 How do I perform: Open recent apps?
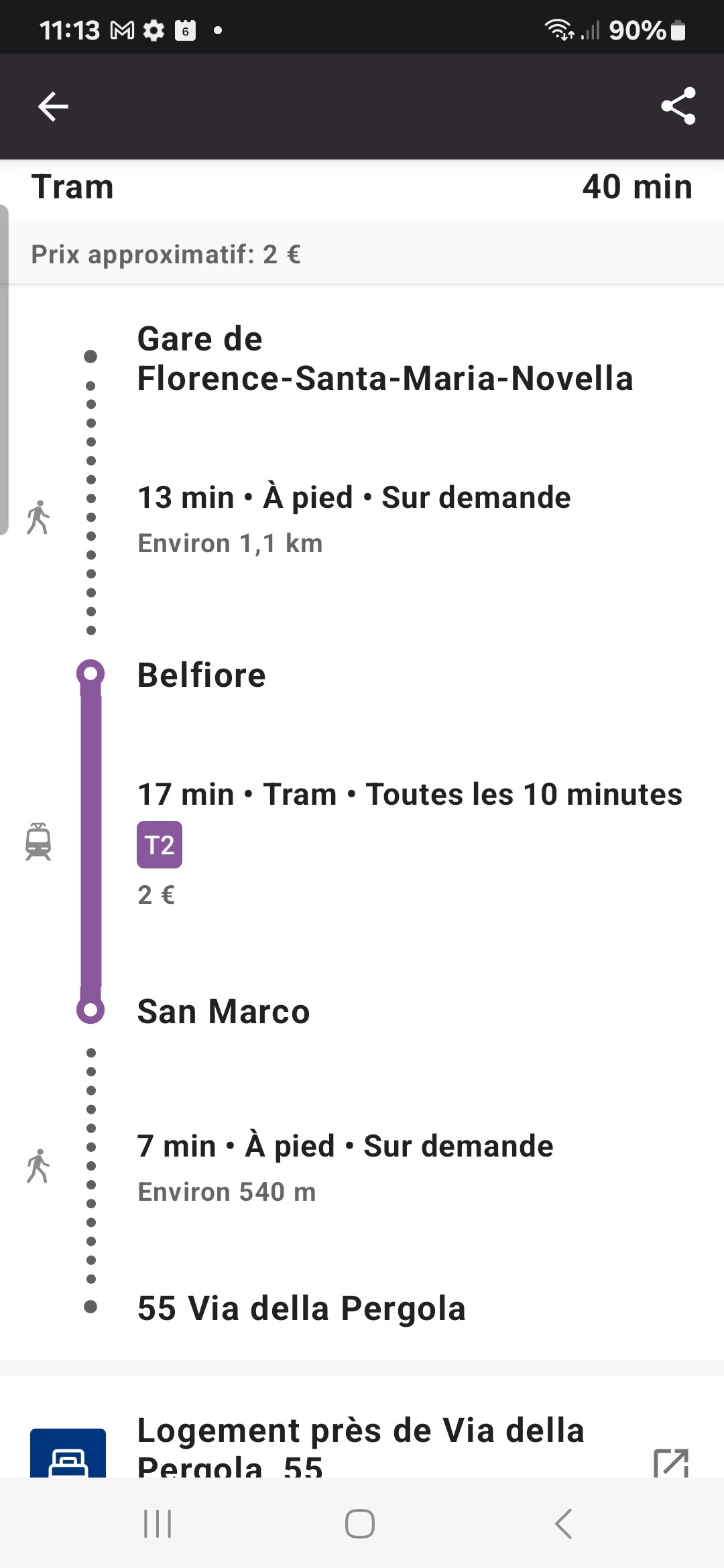click(158, 1524)
